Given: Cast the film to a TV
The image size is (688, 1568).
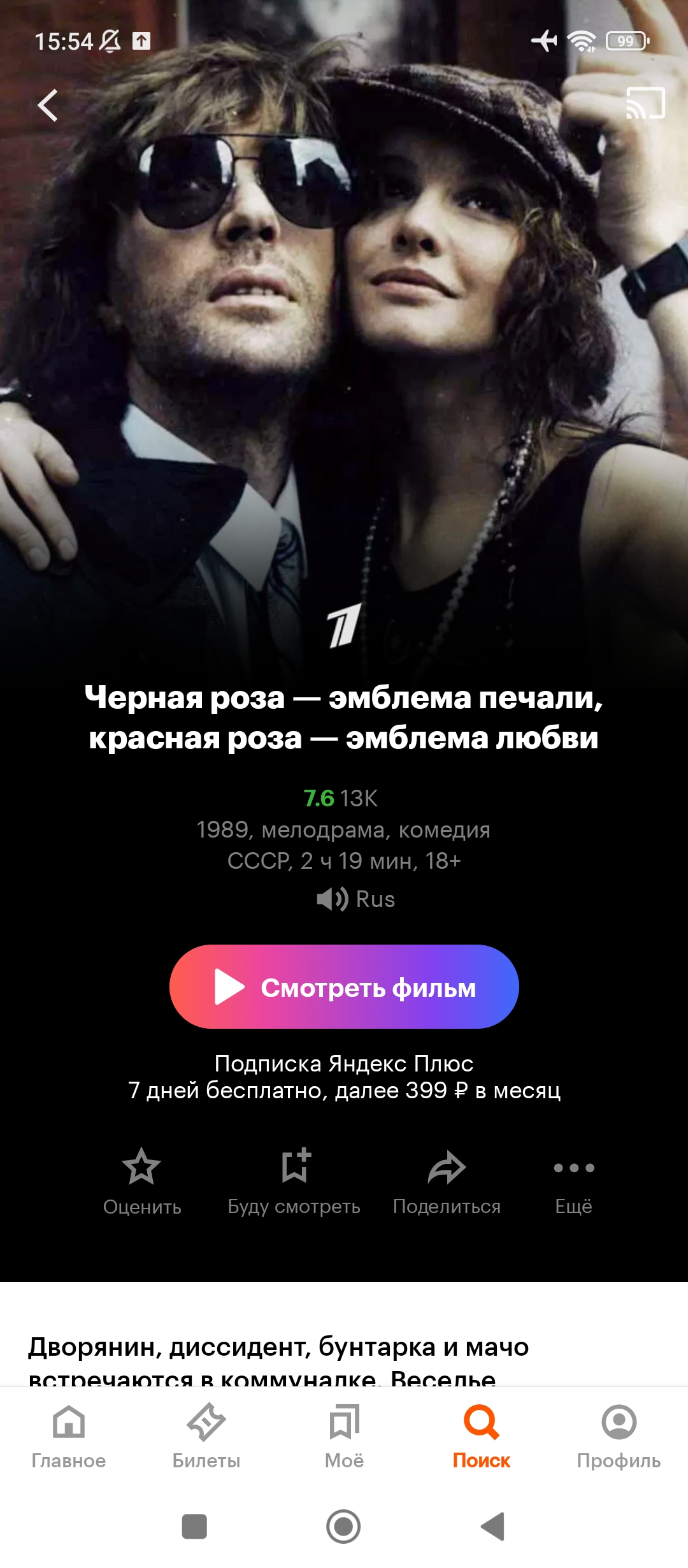Looking at the screenshot, I should click(645, 103).
